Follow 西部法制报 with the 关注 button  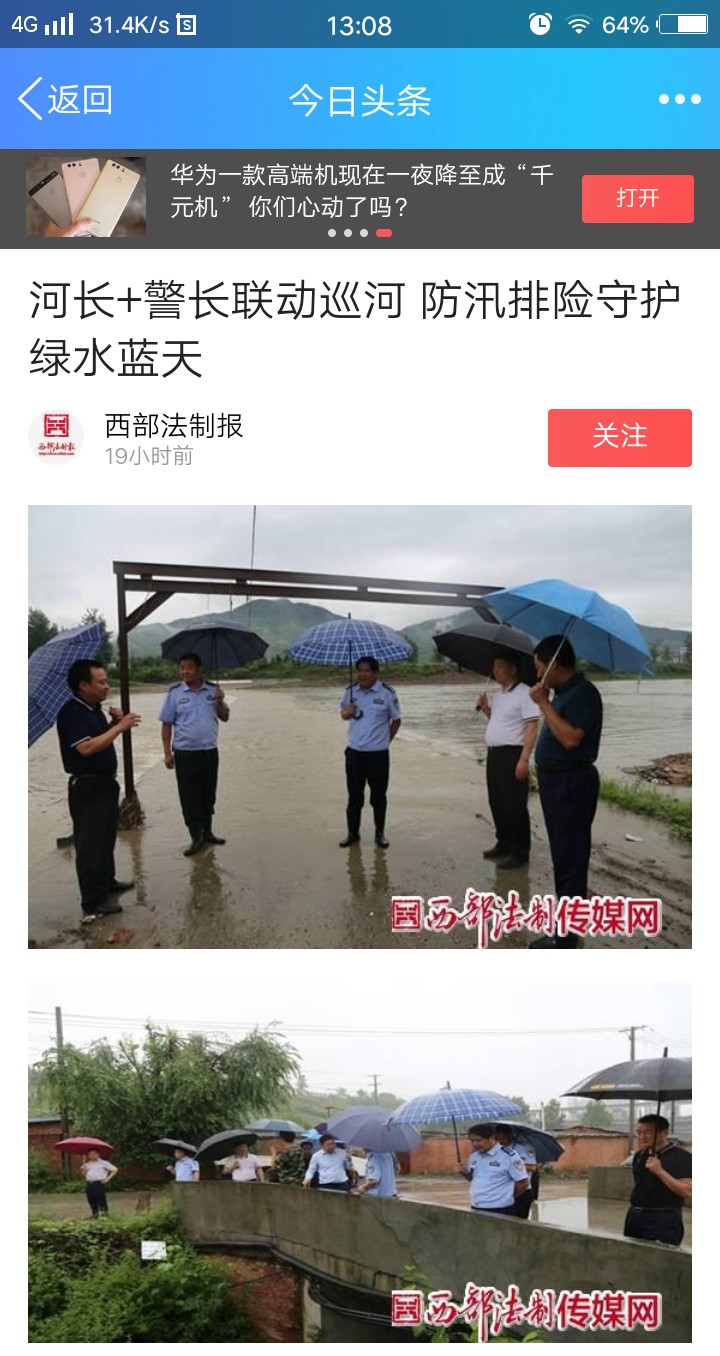(619, 437)
